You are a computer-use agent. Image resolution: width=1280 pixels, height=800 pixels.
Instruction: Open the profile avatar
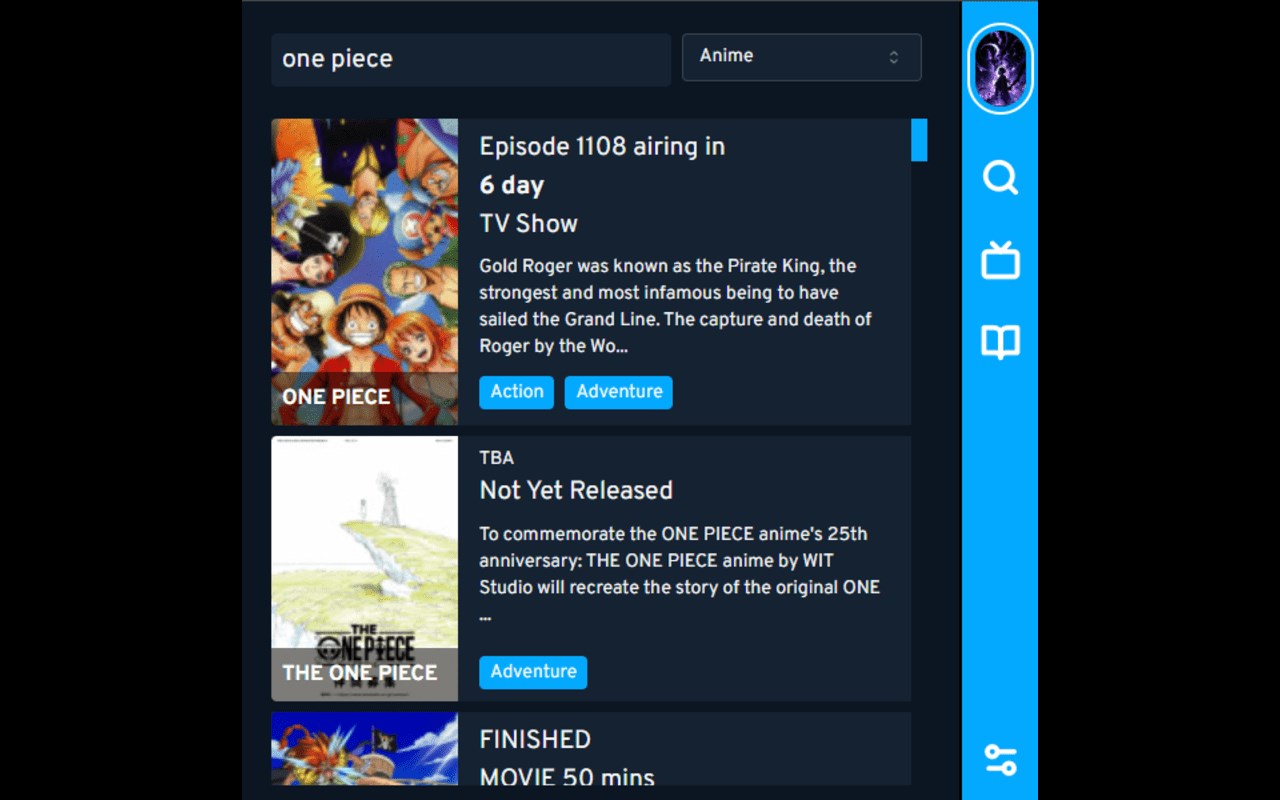point(1000,68)
